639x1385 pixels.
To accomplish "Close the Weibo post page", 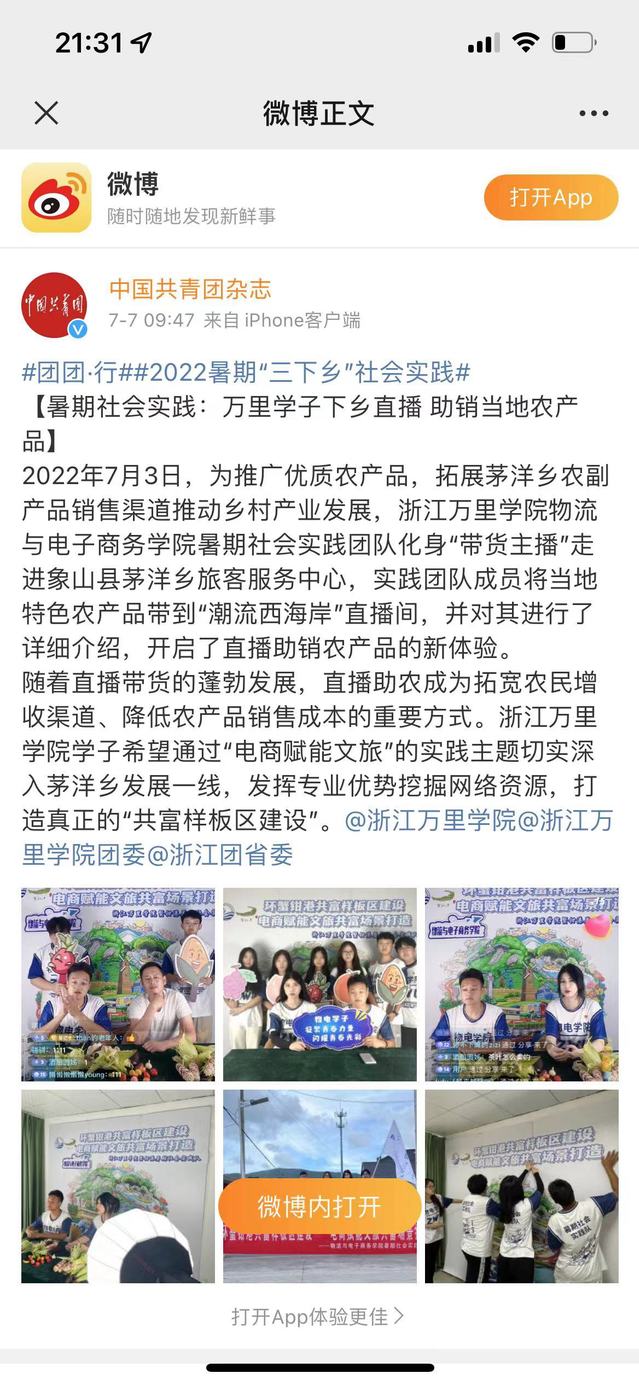I will click(x=46, y=113).
